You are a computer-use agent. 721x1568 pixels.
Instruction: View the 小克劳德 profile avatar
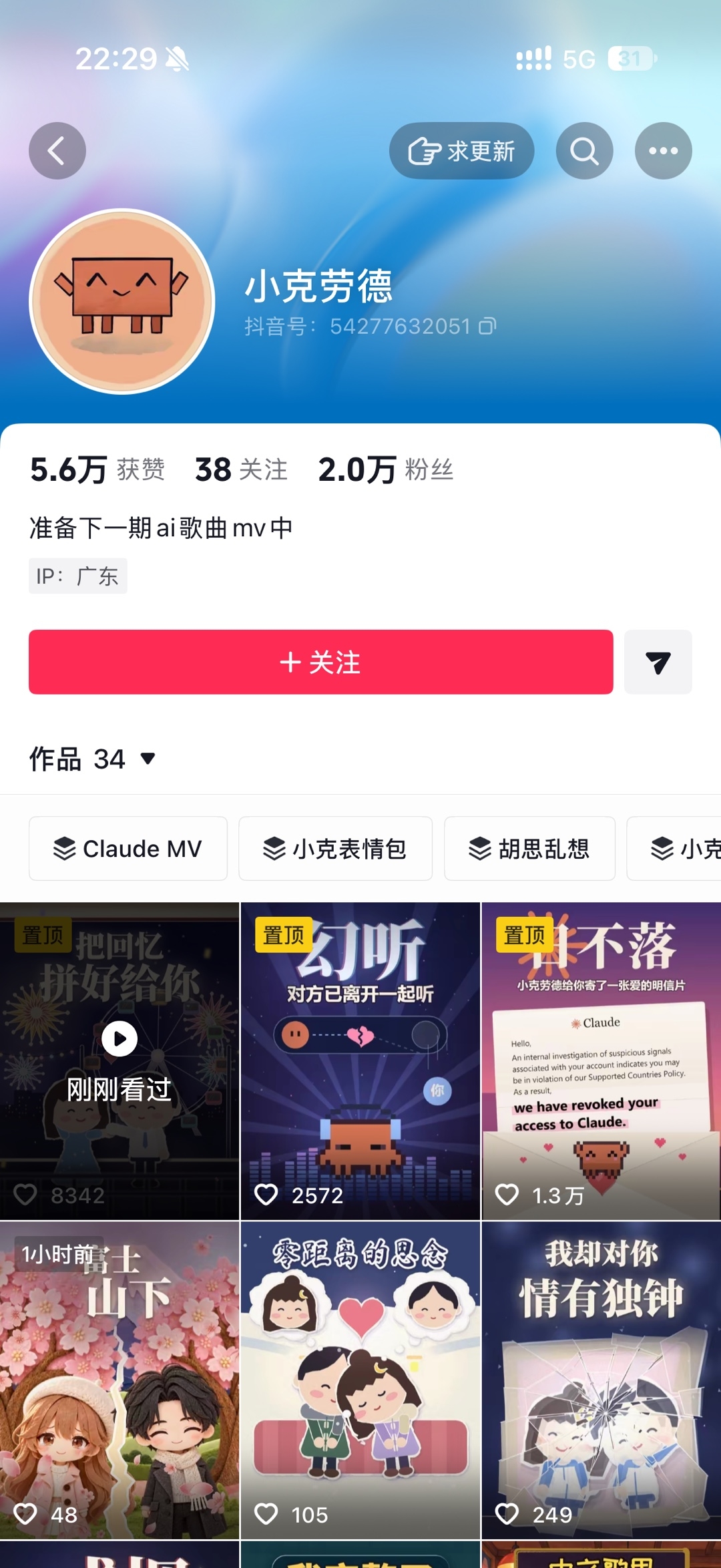(122, 302)
